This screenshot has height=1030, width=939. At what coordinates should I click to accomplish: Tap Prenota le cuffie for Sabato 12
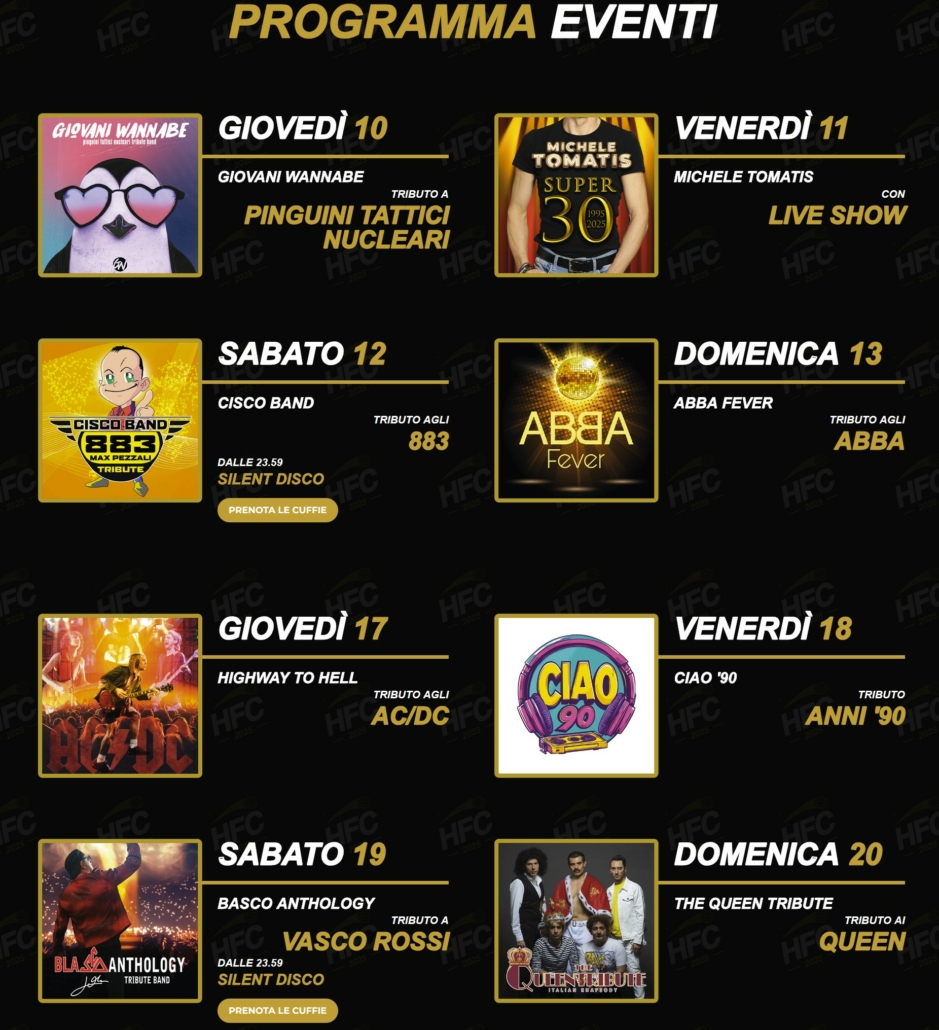click(x=277, y=510)
